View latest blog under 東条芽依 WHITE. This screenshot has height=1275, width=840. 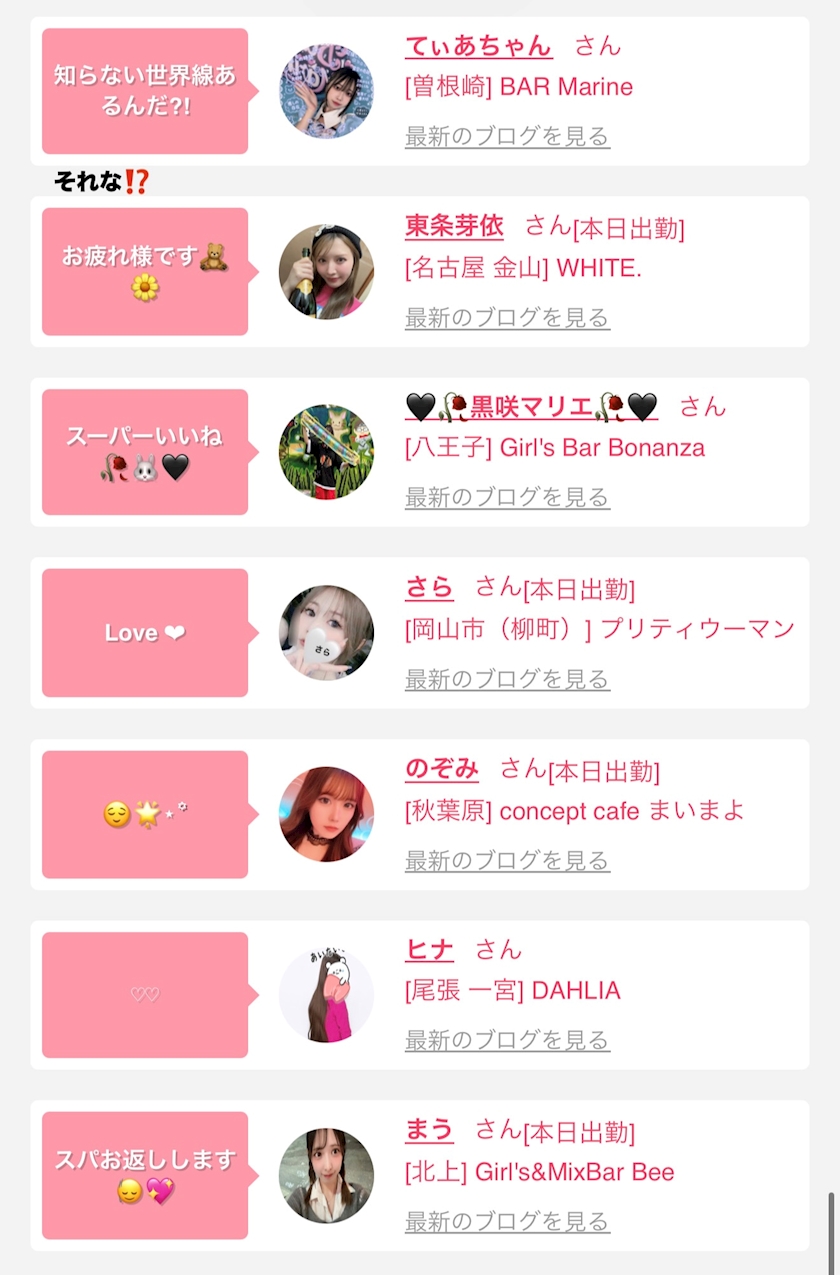click(507, 318)
